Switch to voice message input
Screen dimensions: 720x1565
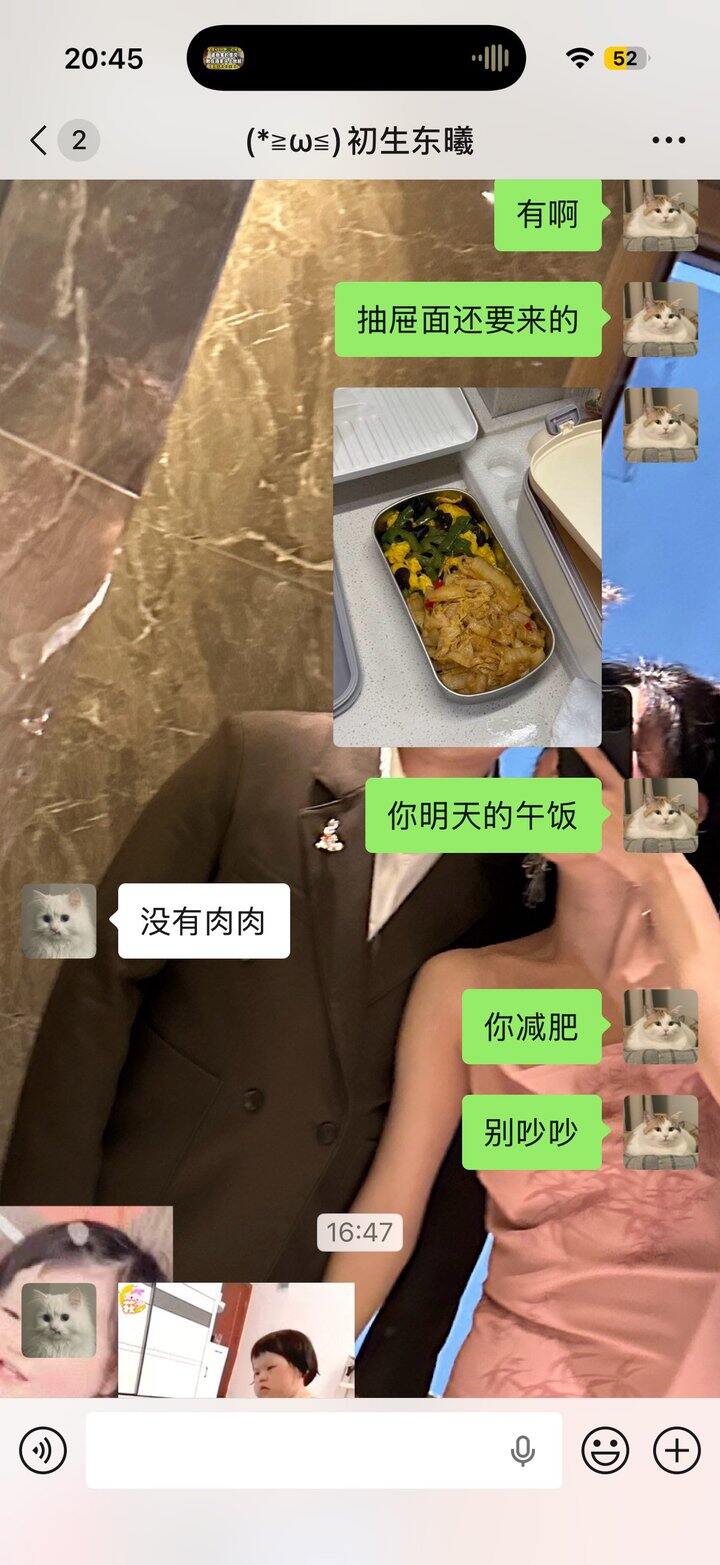[x=43, y=1450]
